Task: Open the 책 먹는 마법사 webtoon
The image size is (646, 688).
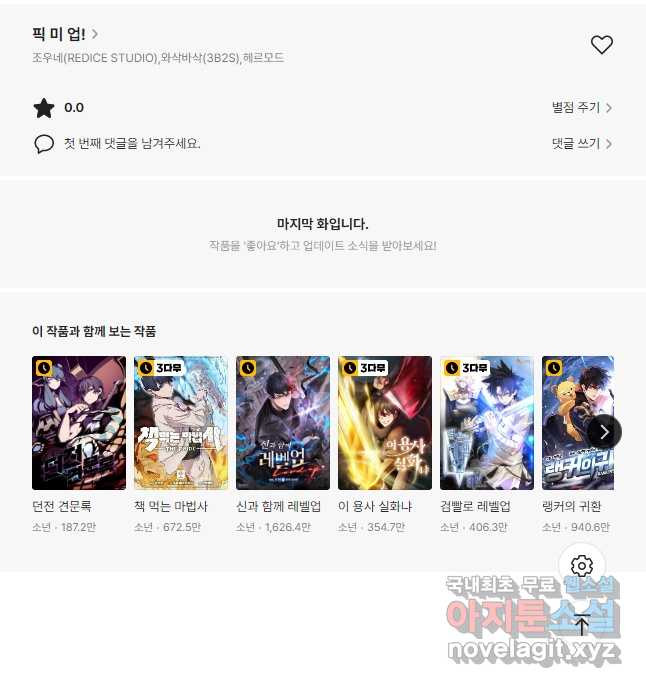Action: (181, 423)
